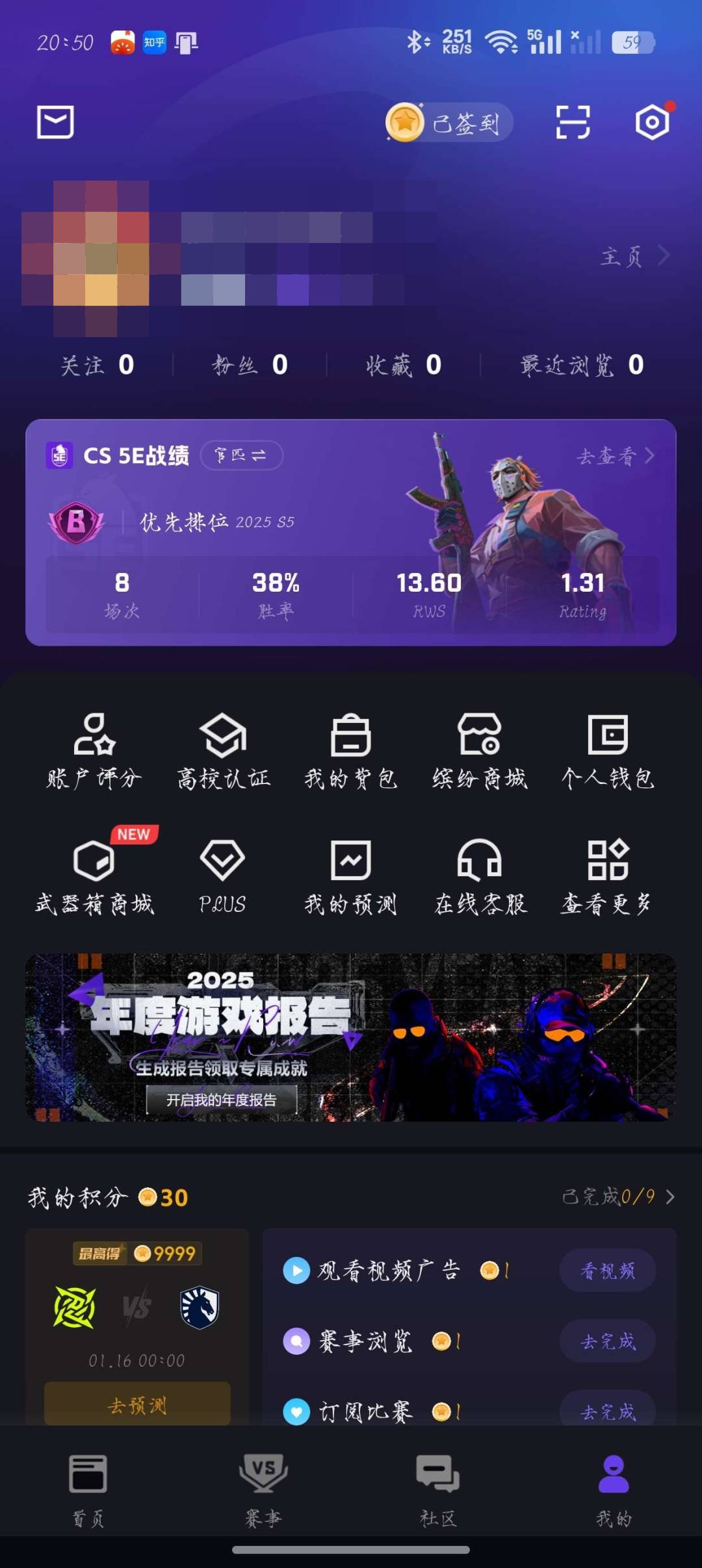Open 账户评分 (account rating)

[94, 750]
